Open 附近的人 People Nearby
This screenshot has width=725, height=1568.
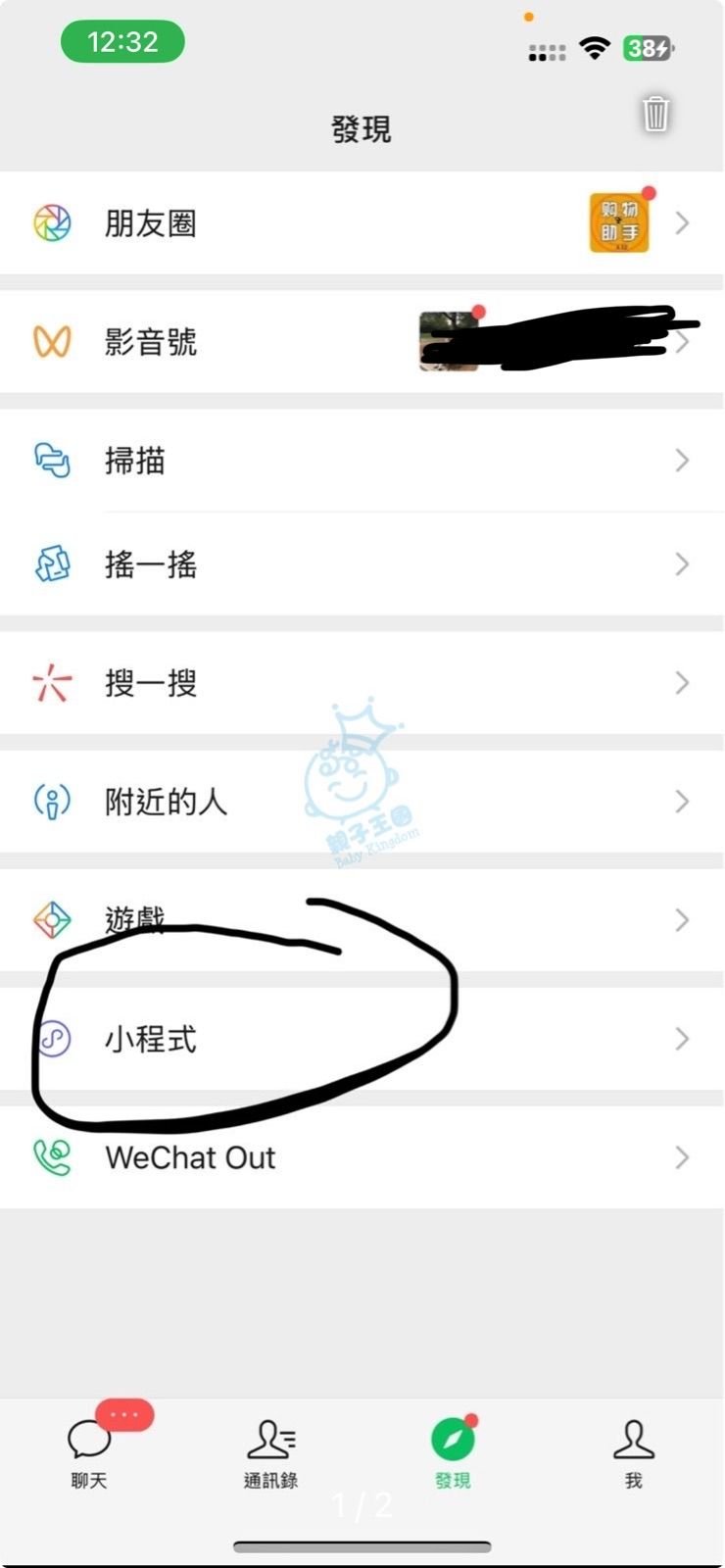tap(167, 802)
